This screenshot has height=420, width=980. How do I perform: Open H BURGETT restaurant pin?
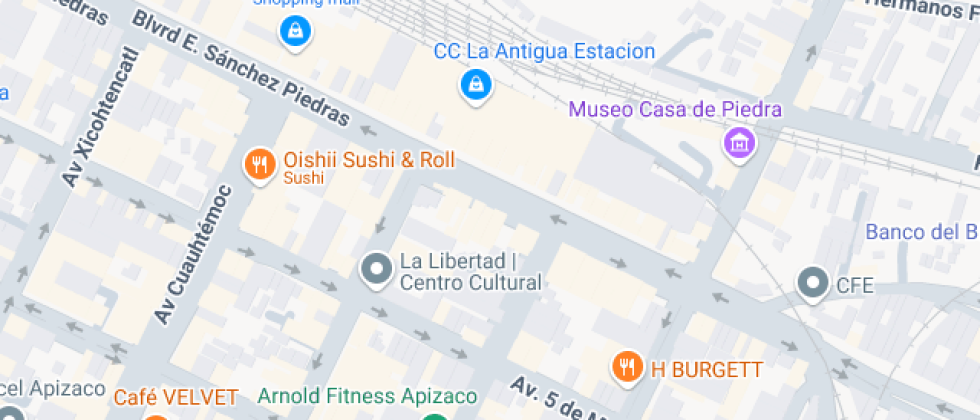[x=627, y=366]
